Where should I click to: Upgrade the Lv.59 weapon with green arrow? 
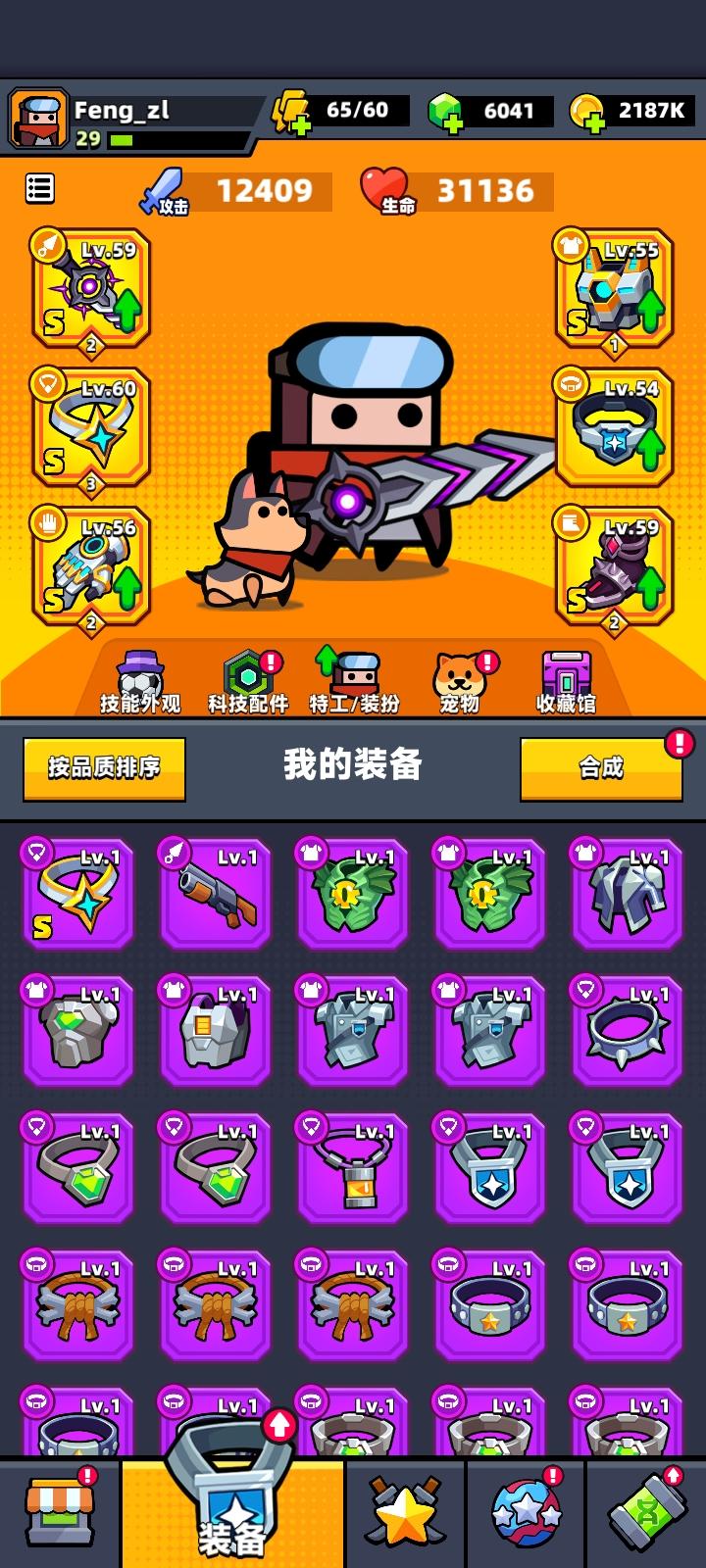[90, 289]
